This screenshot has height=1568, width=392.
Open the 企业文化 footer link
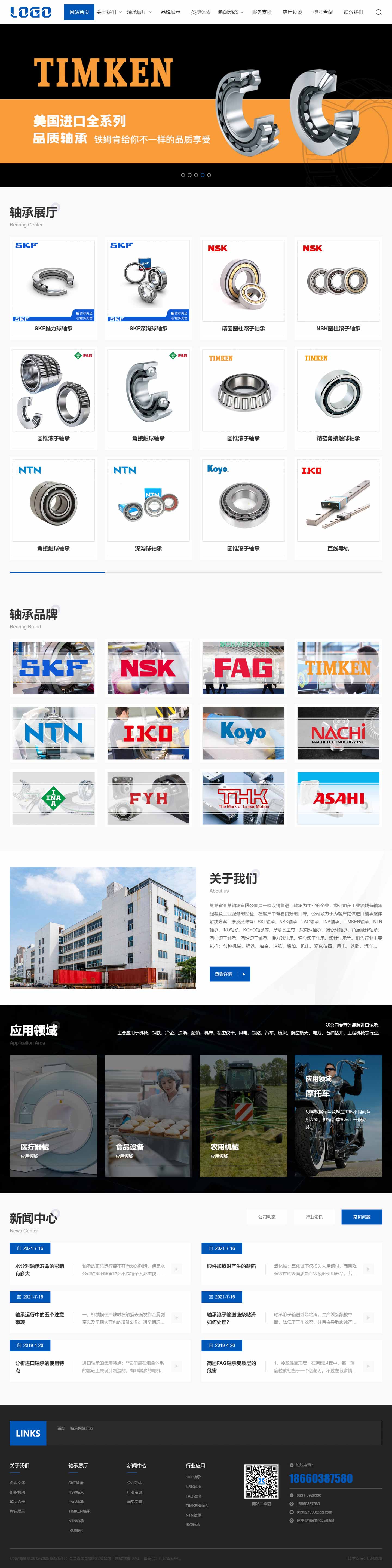point(17,1483)
